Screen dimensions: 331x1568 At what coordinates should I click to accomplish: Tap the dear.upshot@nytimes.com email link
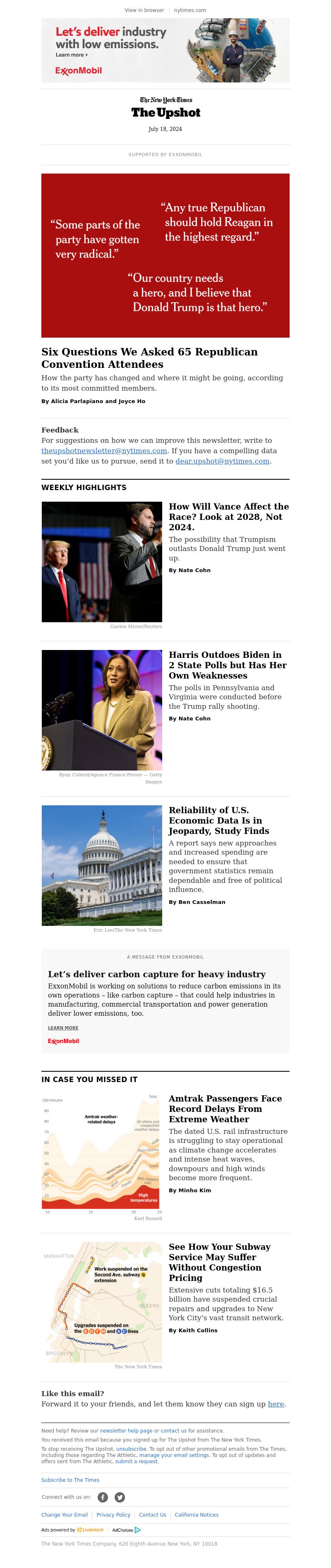pyautogui.click(x=222, y=461)
